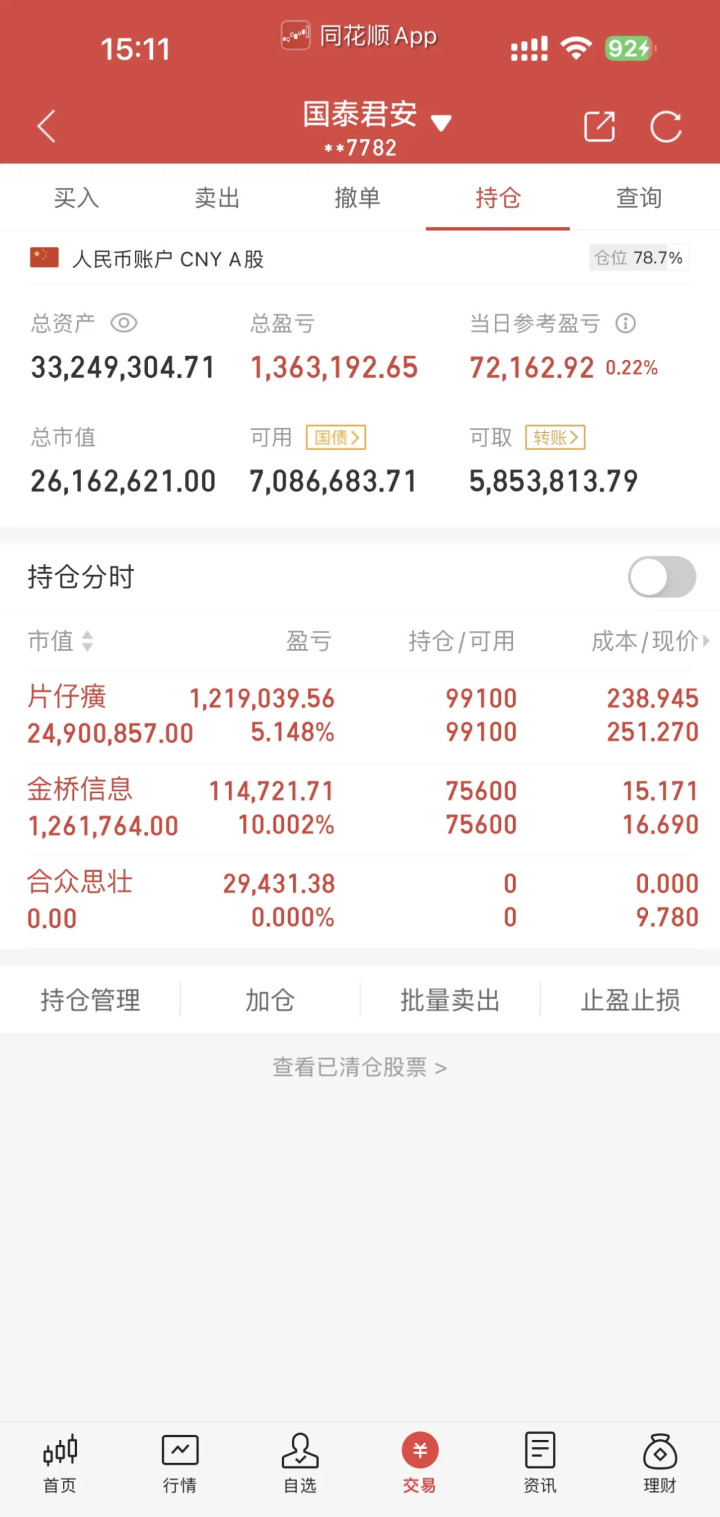Open 止盈止损 settings
The height and width of the screenshot is (1517, 720).
point(630,1000)
